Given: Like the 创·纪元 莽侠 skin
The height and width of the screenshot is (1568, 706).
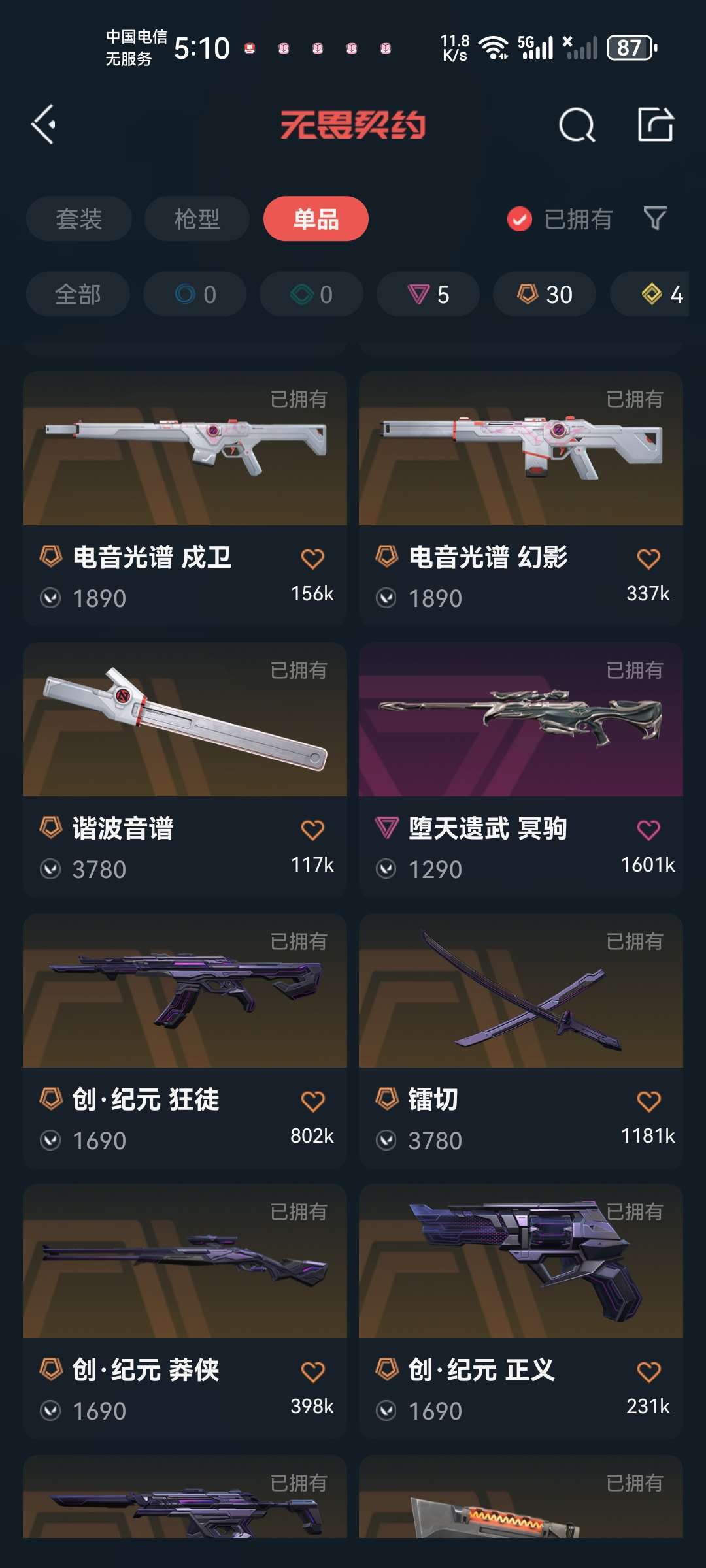Looking at the screenshot, I should coord(312,1371).
